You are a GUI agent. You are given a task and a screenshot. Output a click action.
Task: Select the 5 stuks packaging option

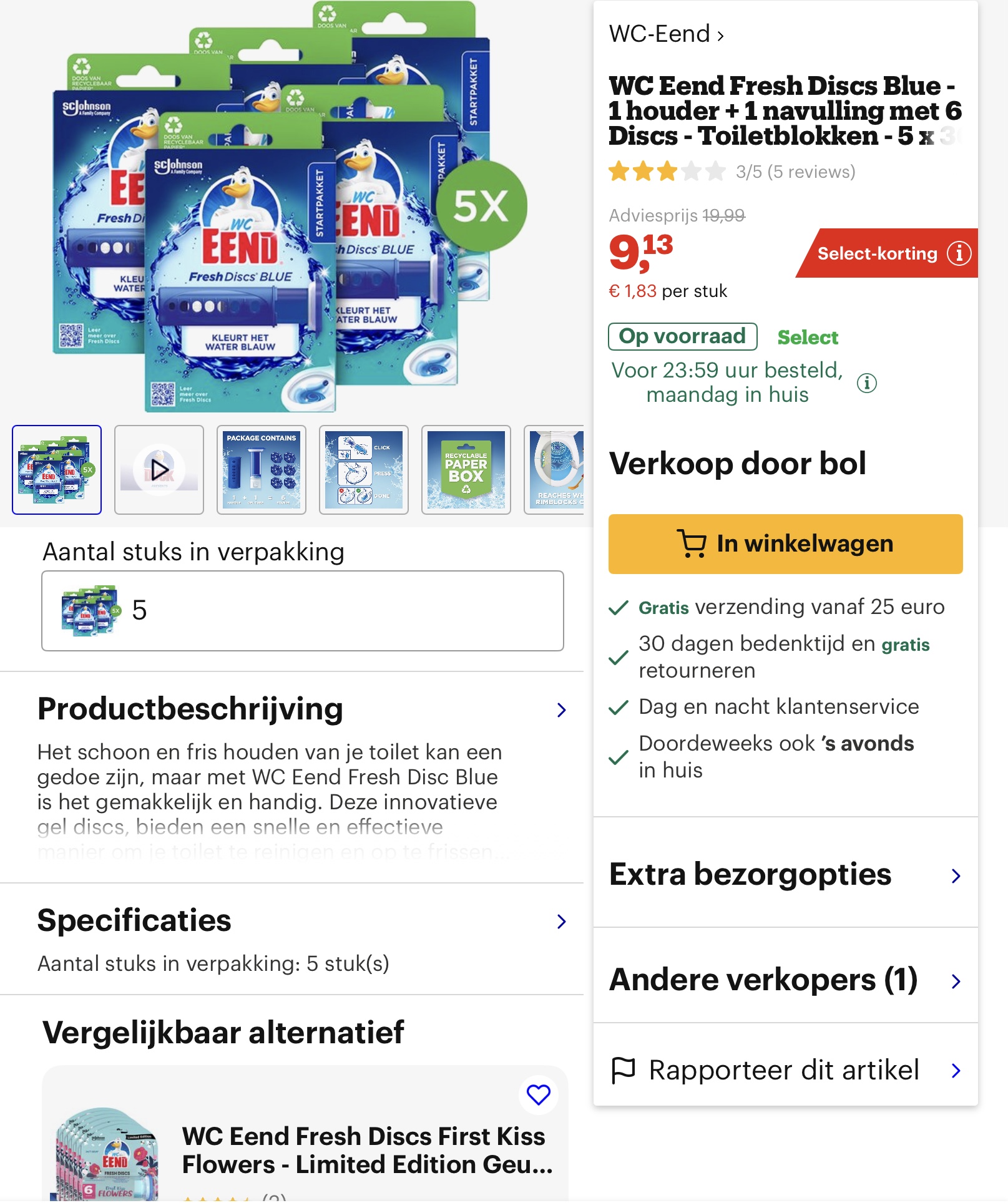coord(302,611)
